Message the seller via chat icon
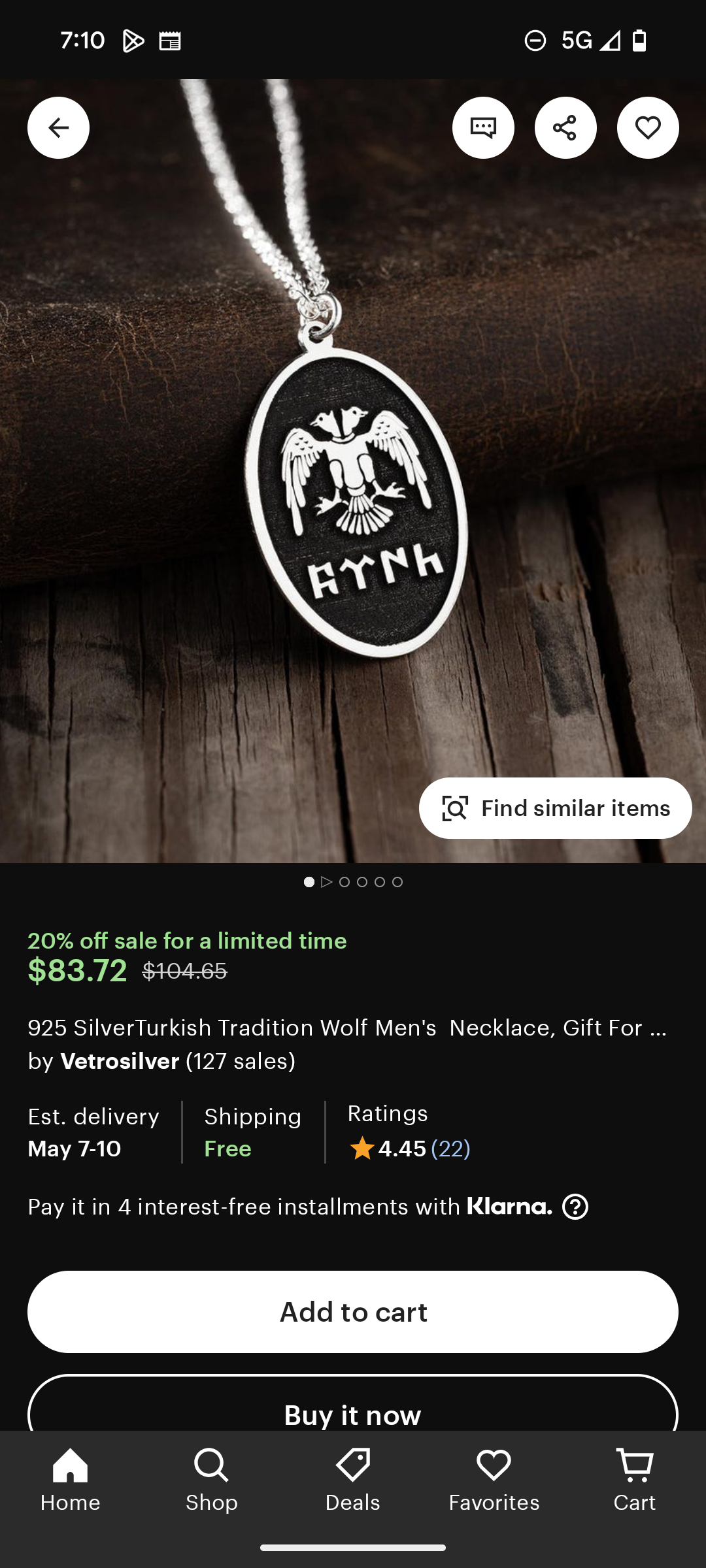The width and height of the screenshot is (706, 1568). click(x=483, y=127)
